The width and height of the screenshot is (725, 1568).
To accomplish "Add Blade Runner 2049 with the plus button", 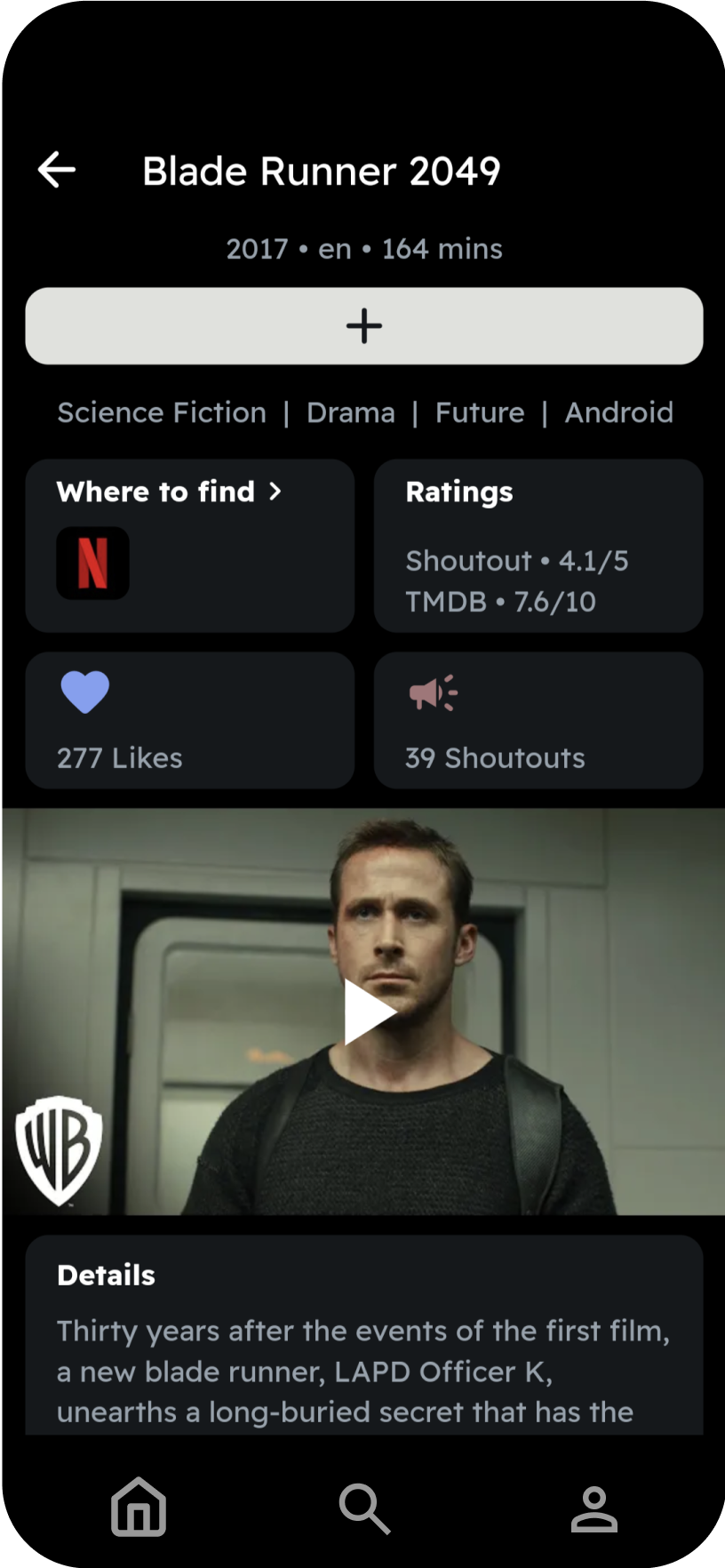I will [x=364, y=325].
